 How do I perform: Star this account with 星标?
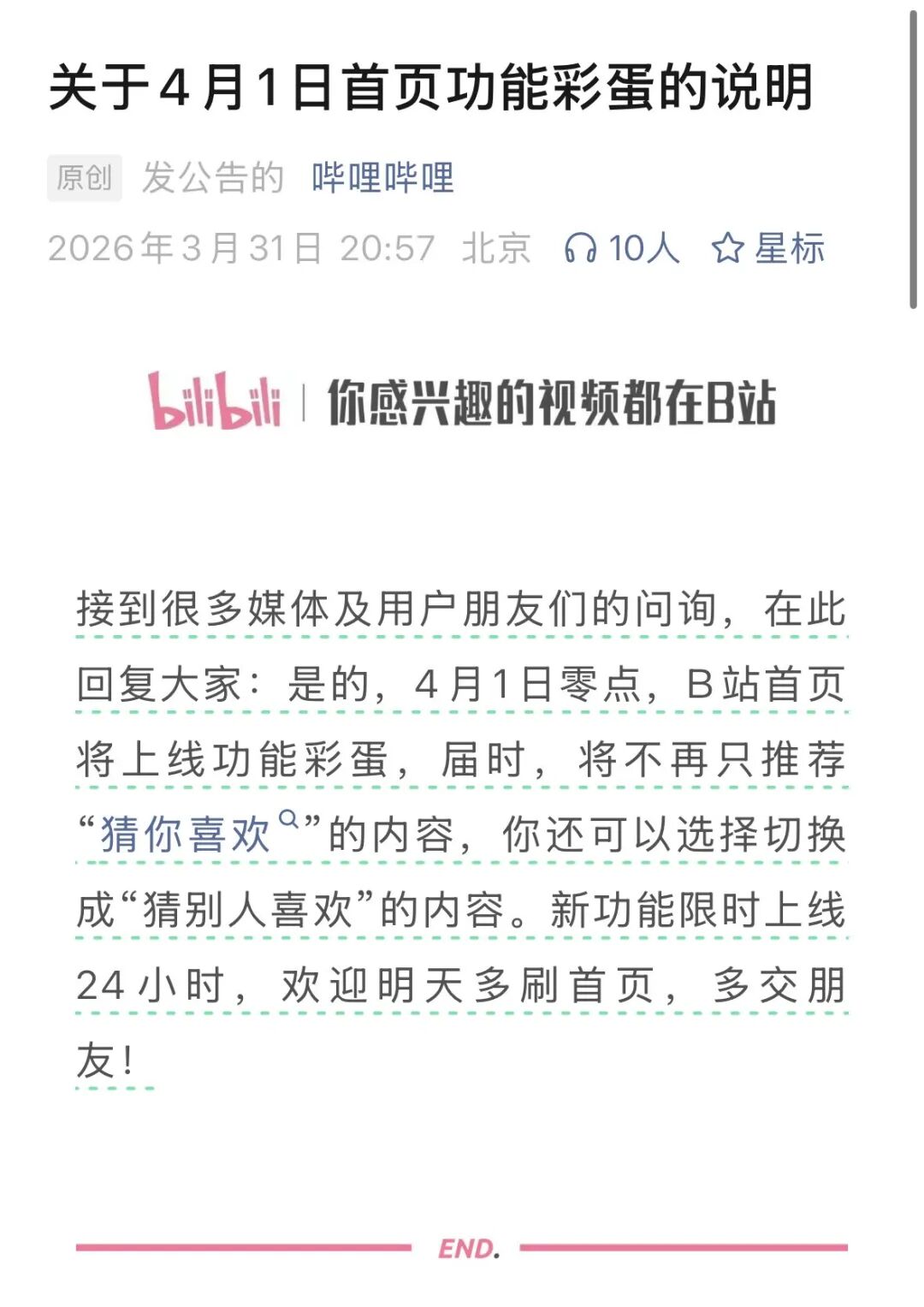(767, 249)
